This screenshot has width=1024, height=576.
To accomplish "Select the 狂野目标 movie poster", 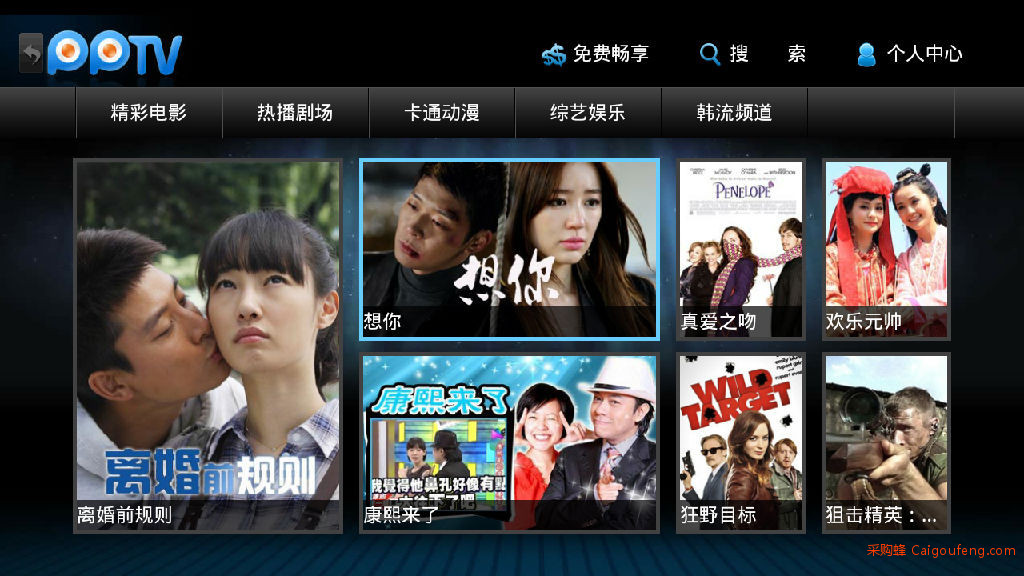I will pos(741,442).
